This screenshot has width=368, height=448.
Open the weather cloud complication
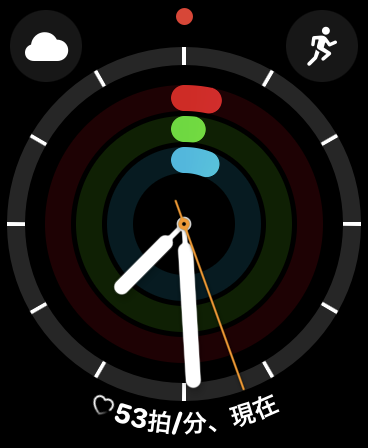[x=46, y=46]
